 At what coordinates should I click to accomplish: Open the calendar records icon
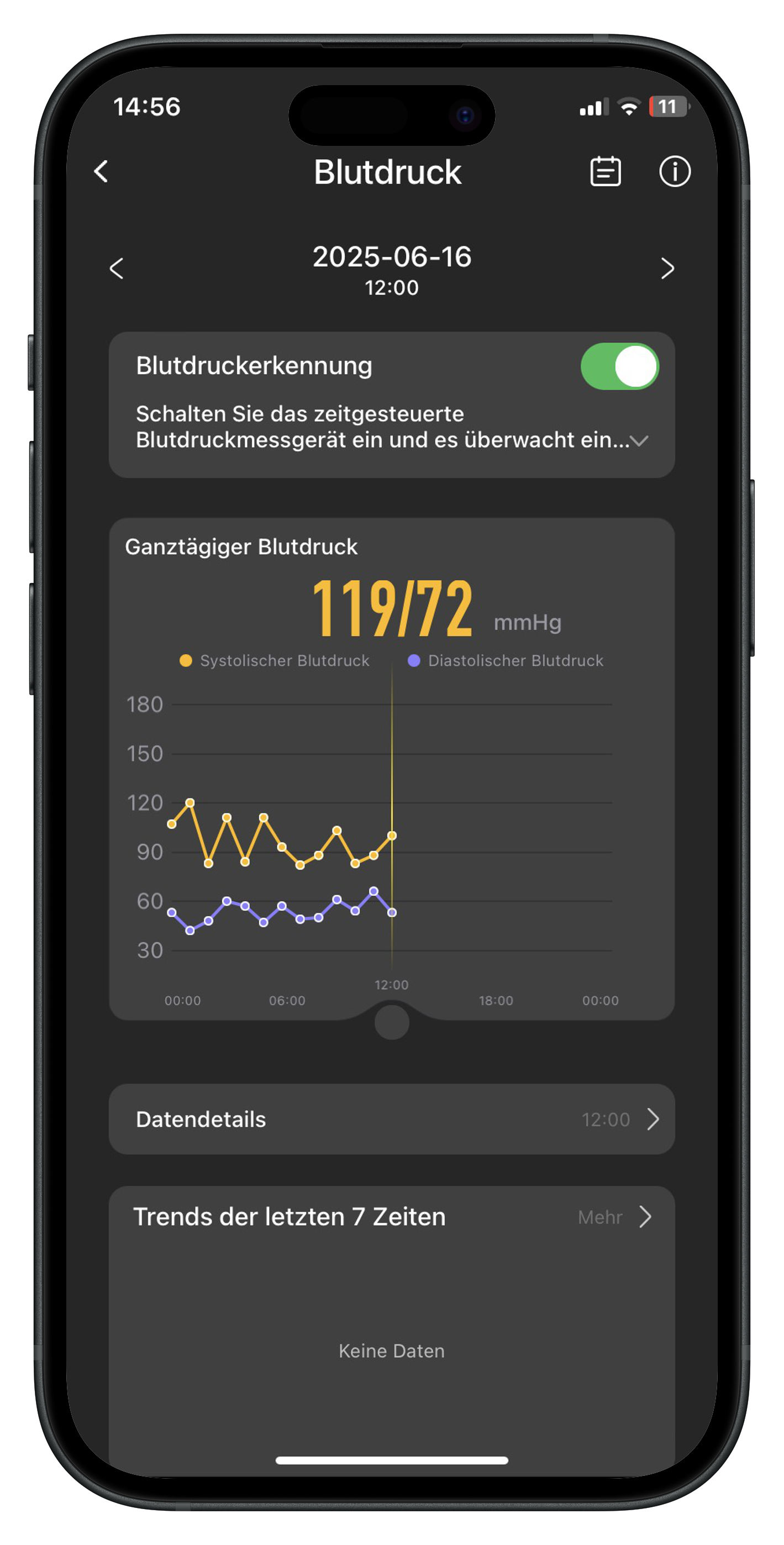coord(605,172)
